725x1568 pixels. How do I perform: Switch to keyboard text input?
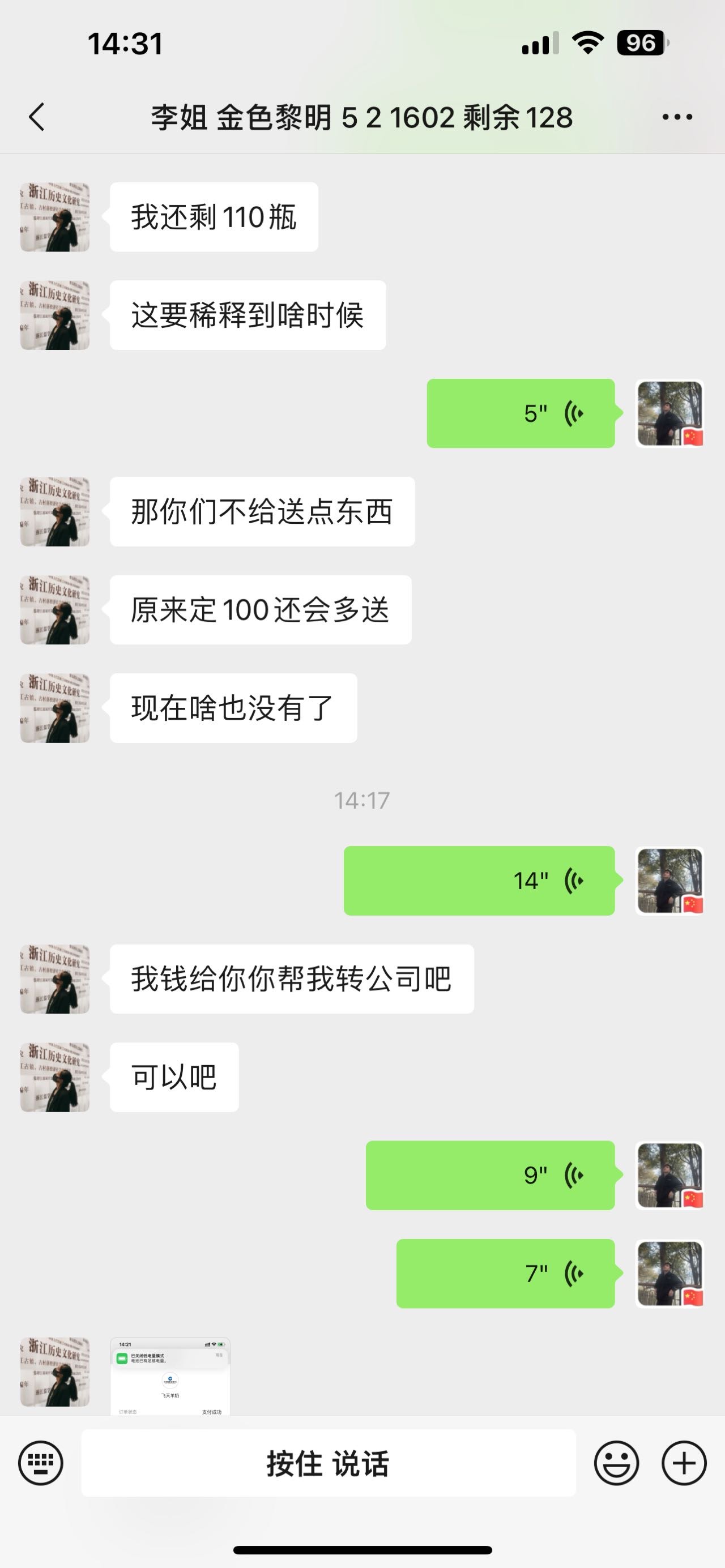(41, 1463)
